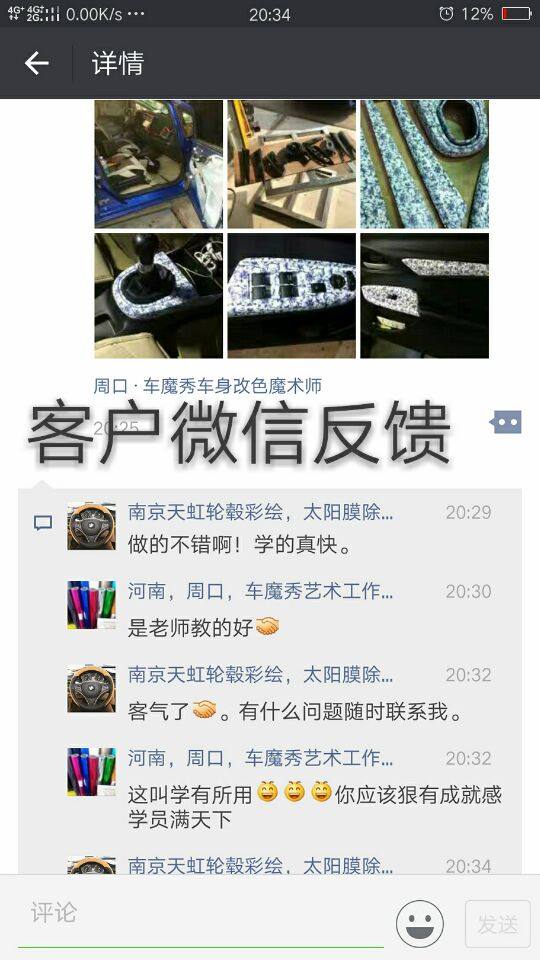Open the like and comment popup button
This screenshot has height=960, width=540.
(x=506, y=422)
